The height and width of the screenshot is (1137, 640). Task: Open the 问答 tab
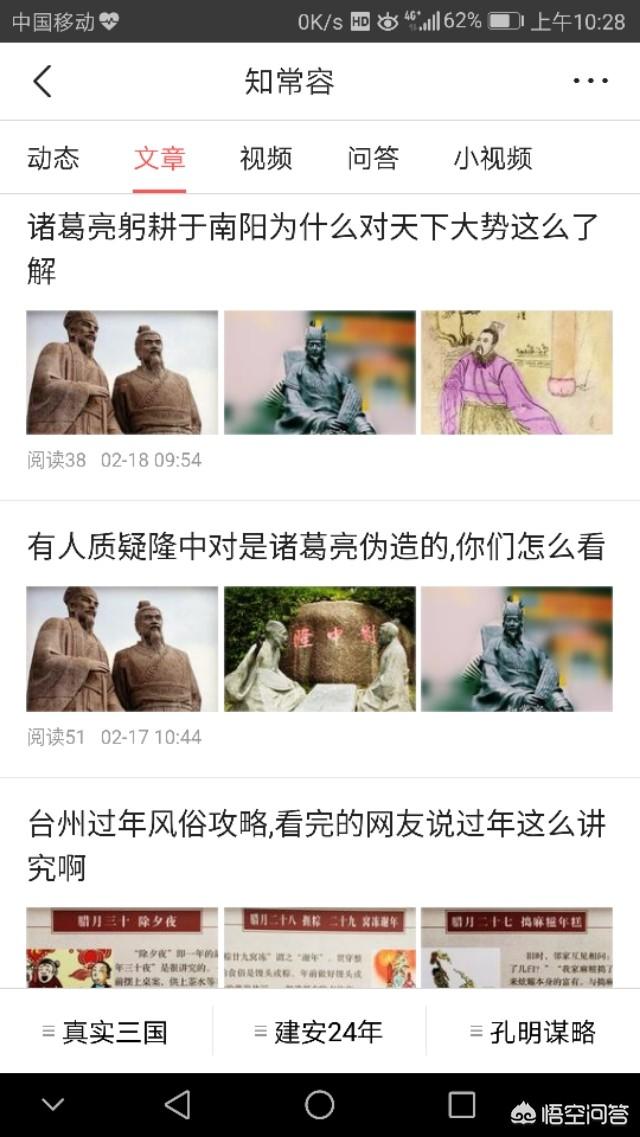click(x=373, y=158)
